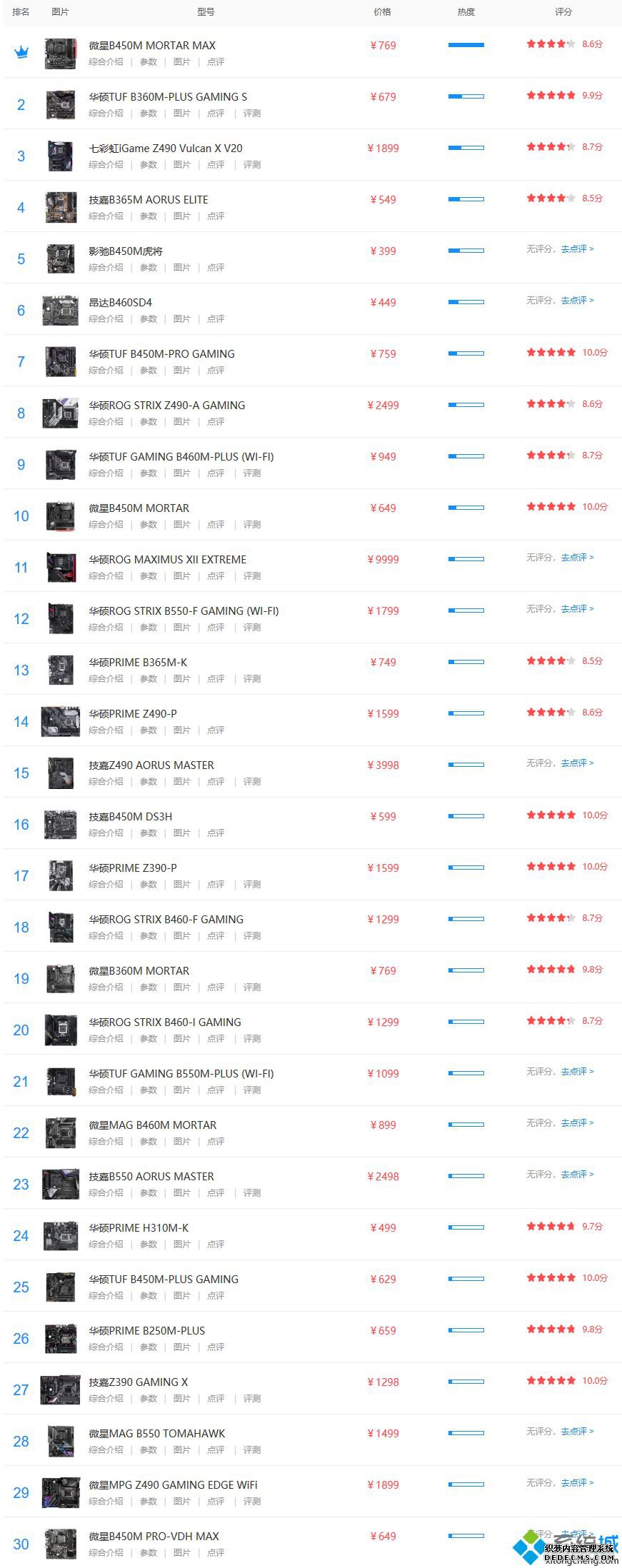Open 参数 of 技嘉Z490 AORUS MASTER
622x1568 pixels.
tap(149, 782)
